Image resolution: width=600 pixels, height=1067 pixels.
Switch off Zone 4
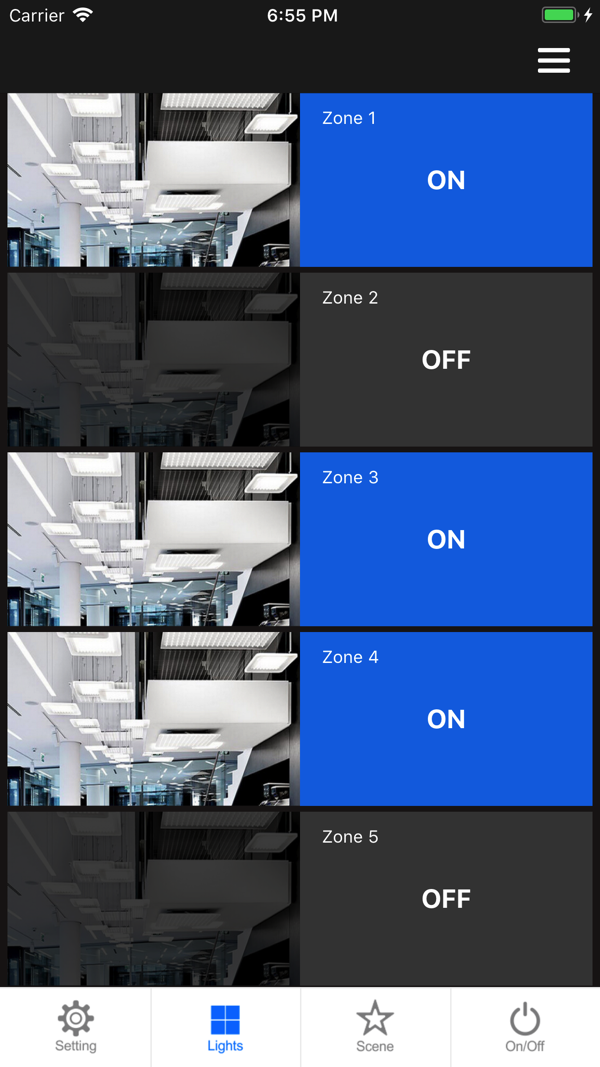(x=446, y=719)
